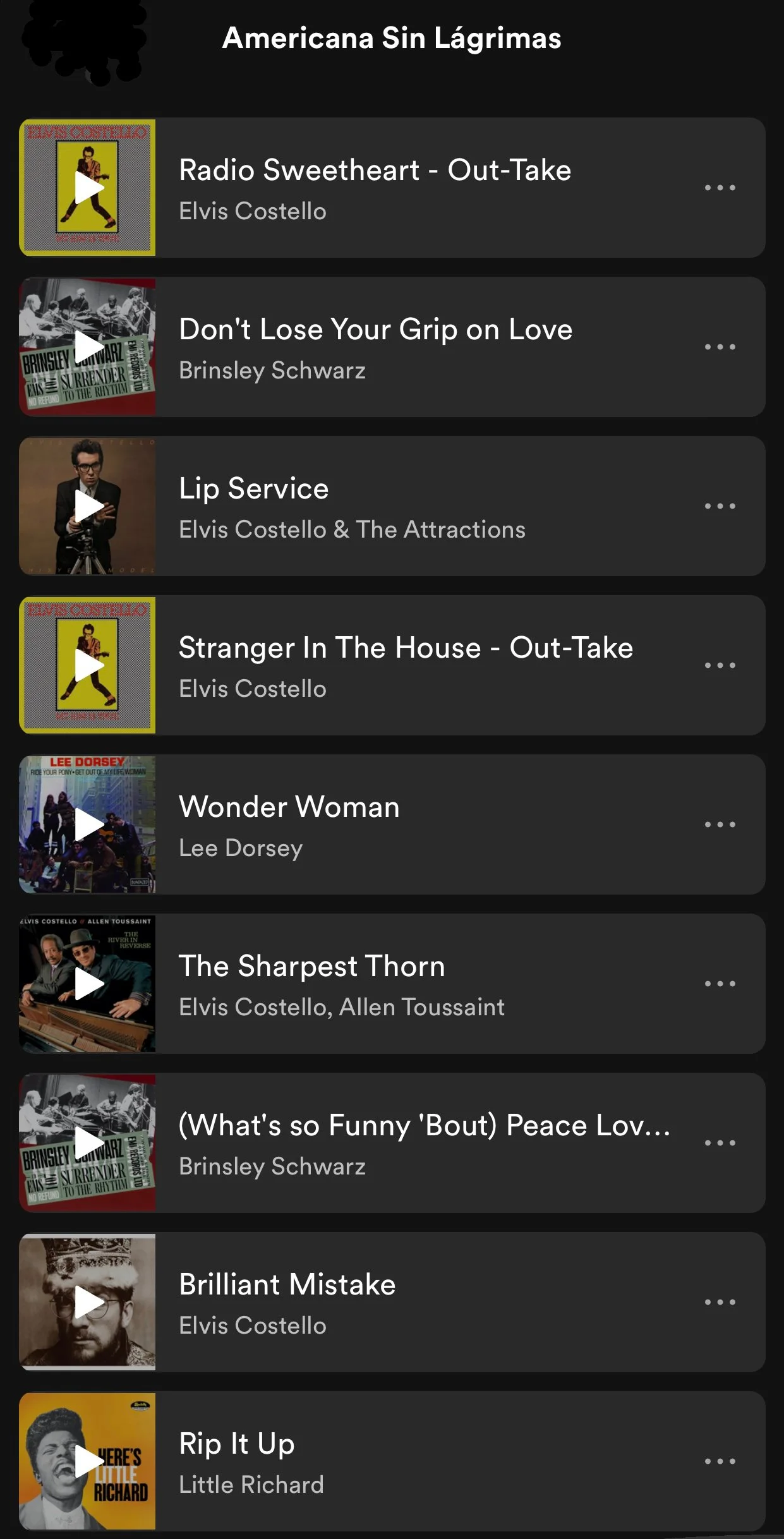Open options for Radio Sweetheart - Out-Take
This screenshot has height=1539, width=784.
point(720,188)
